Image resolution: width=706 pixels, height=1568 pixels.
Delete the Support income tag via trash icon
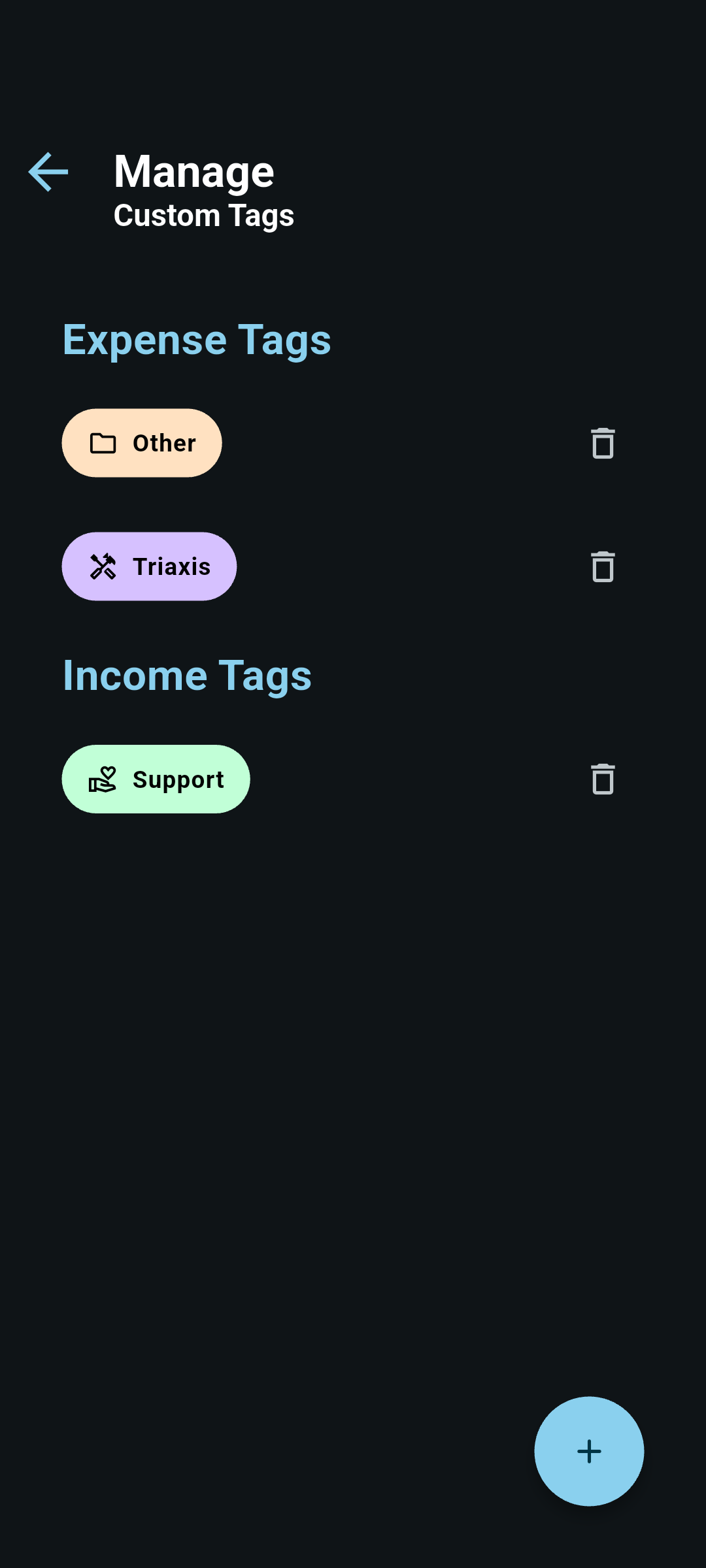[601, 779]
